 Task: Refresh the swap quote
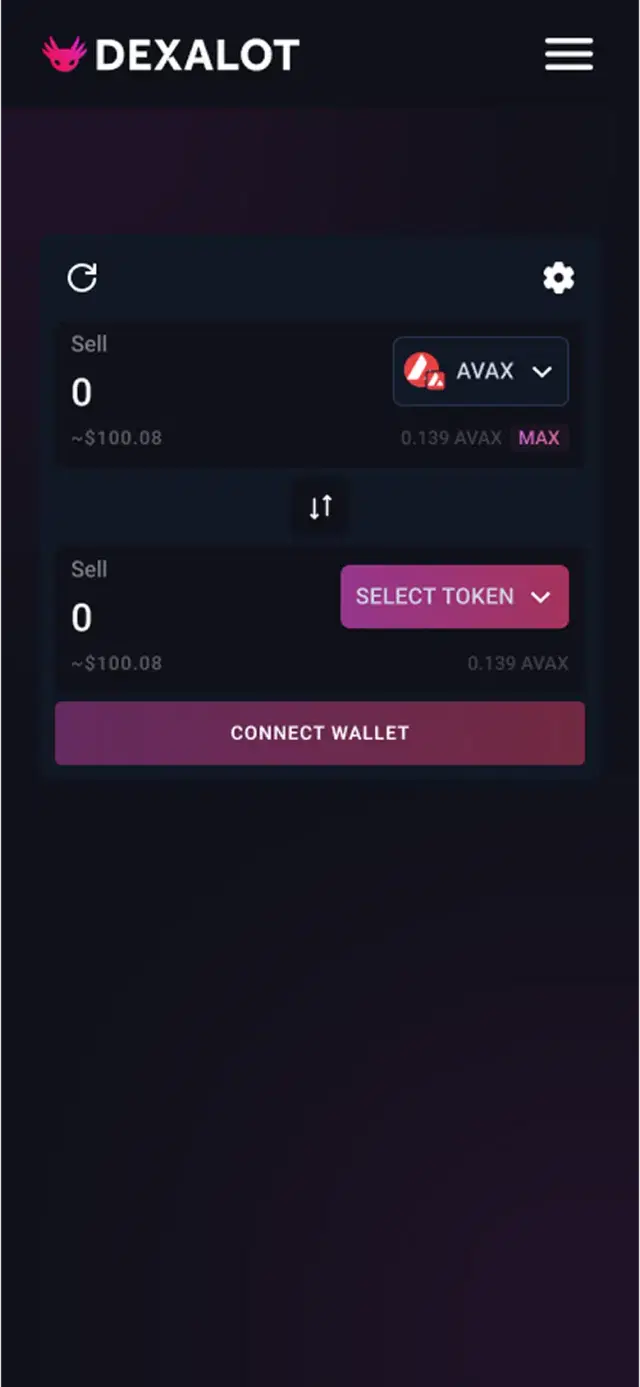click(x=82, y=277)
